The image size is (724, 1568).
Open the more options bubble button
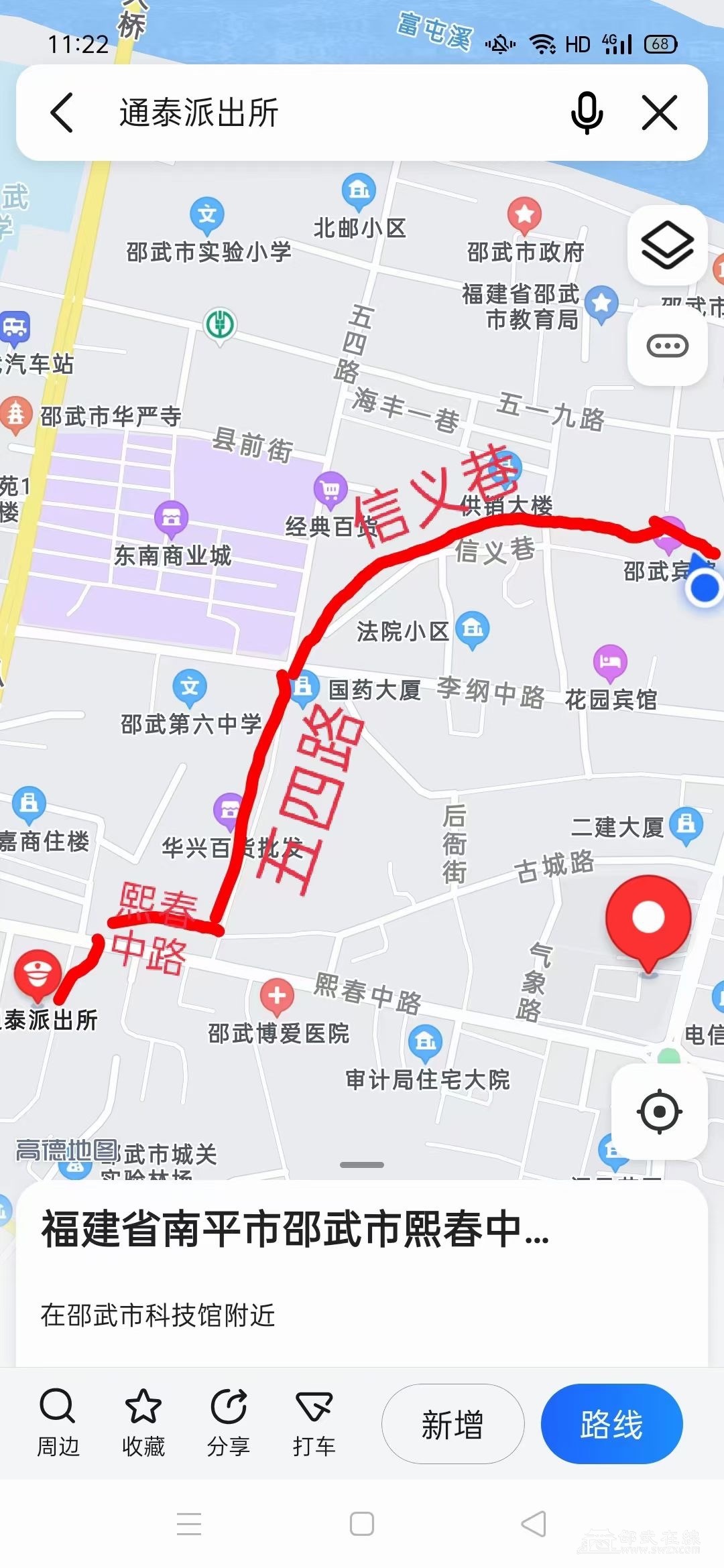click(667, 346)
